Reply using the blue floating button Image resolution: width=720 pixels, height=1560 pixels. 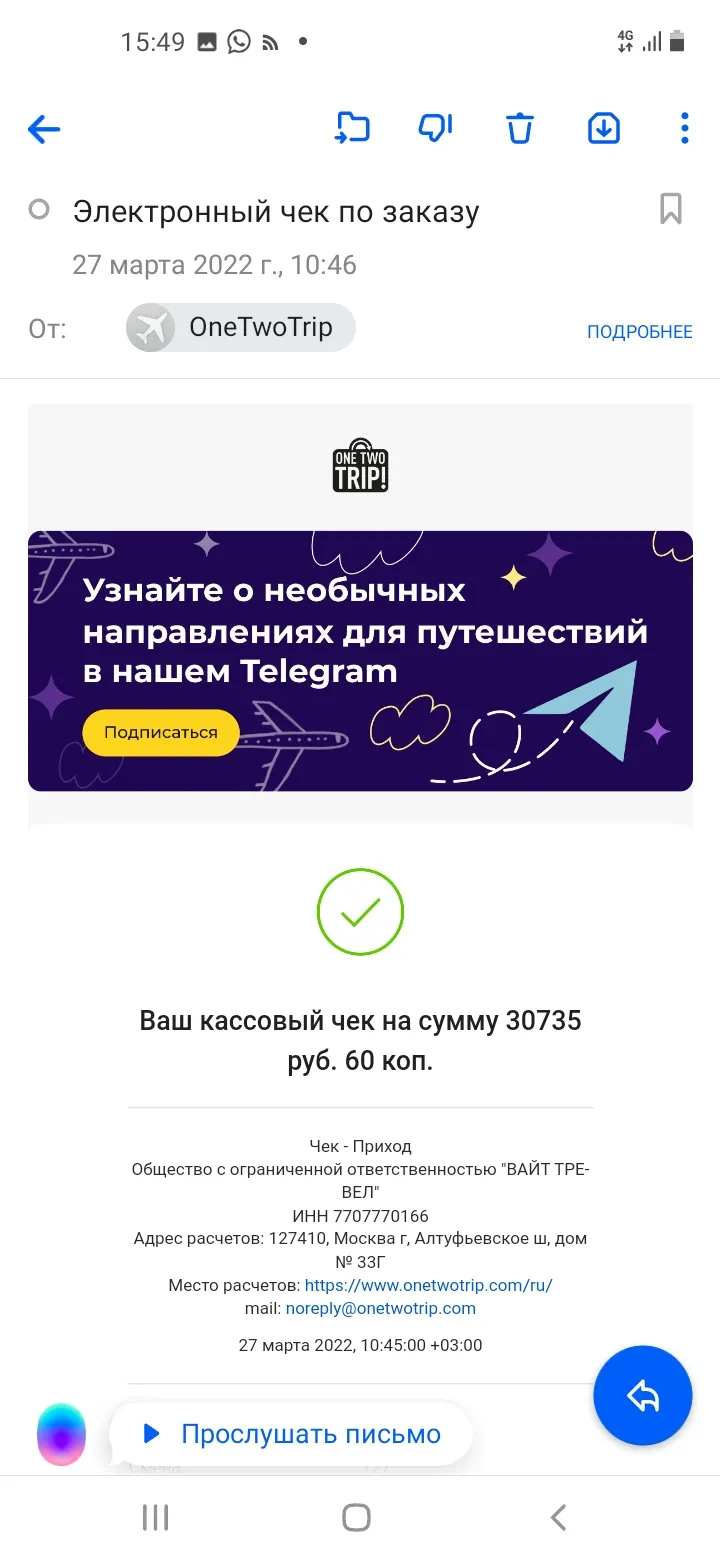tap(642, 1396)
